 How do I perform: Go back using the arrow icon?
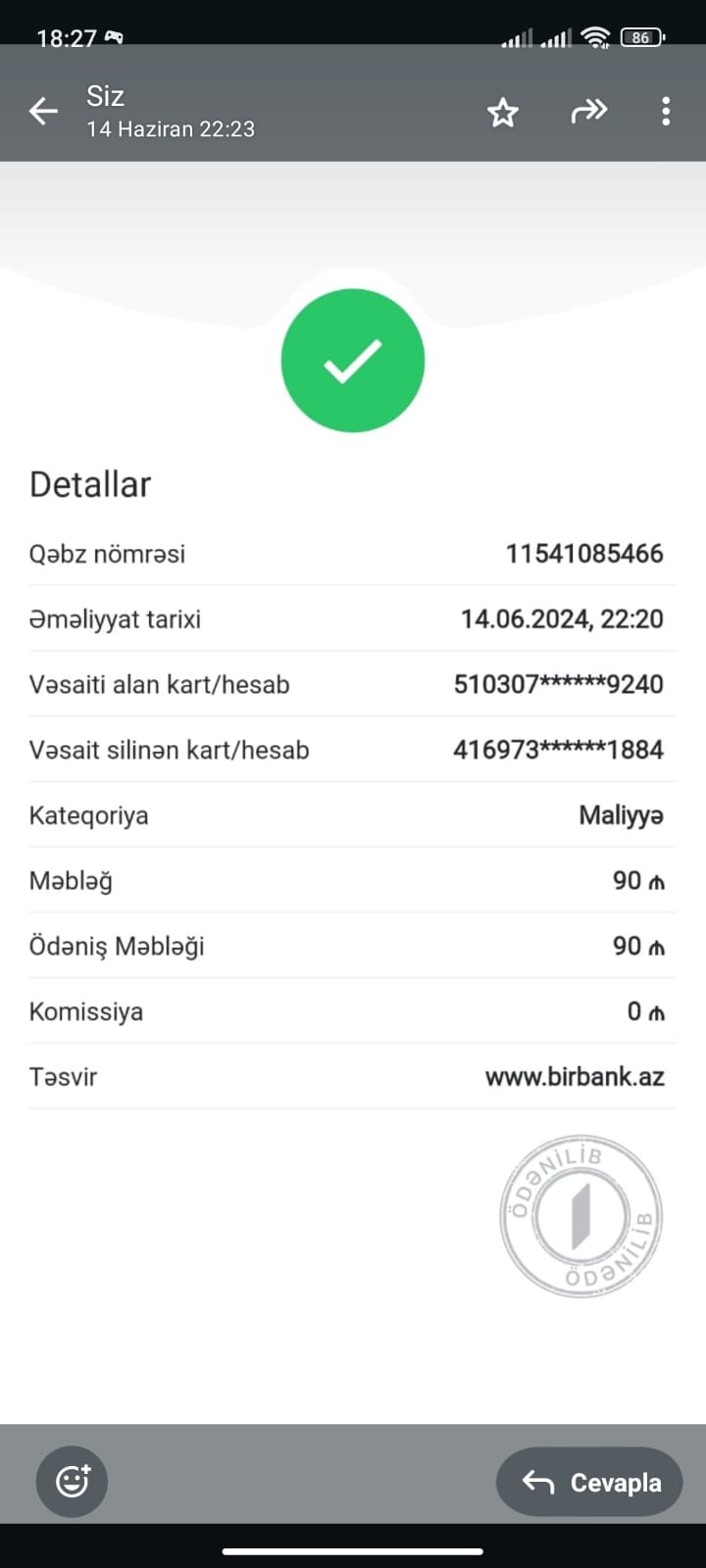tap(43, 112)
